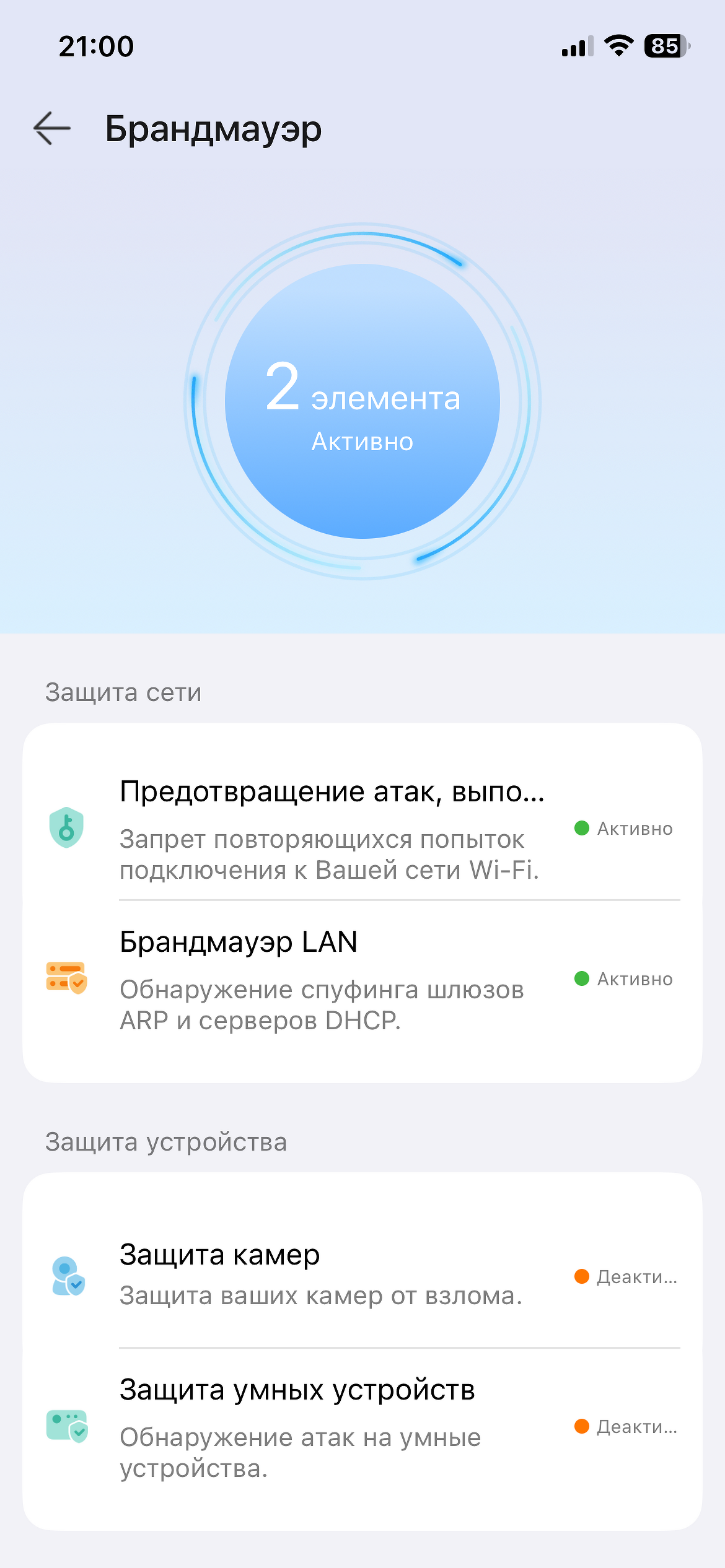Viewport: 725px width, 1568px height.
Task: Open the Брандмауэр LAN row
Action: click(x=362, y=980)
